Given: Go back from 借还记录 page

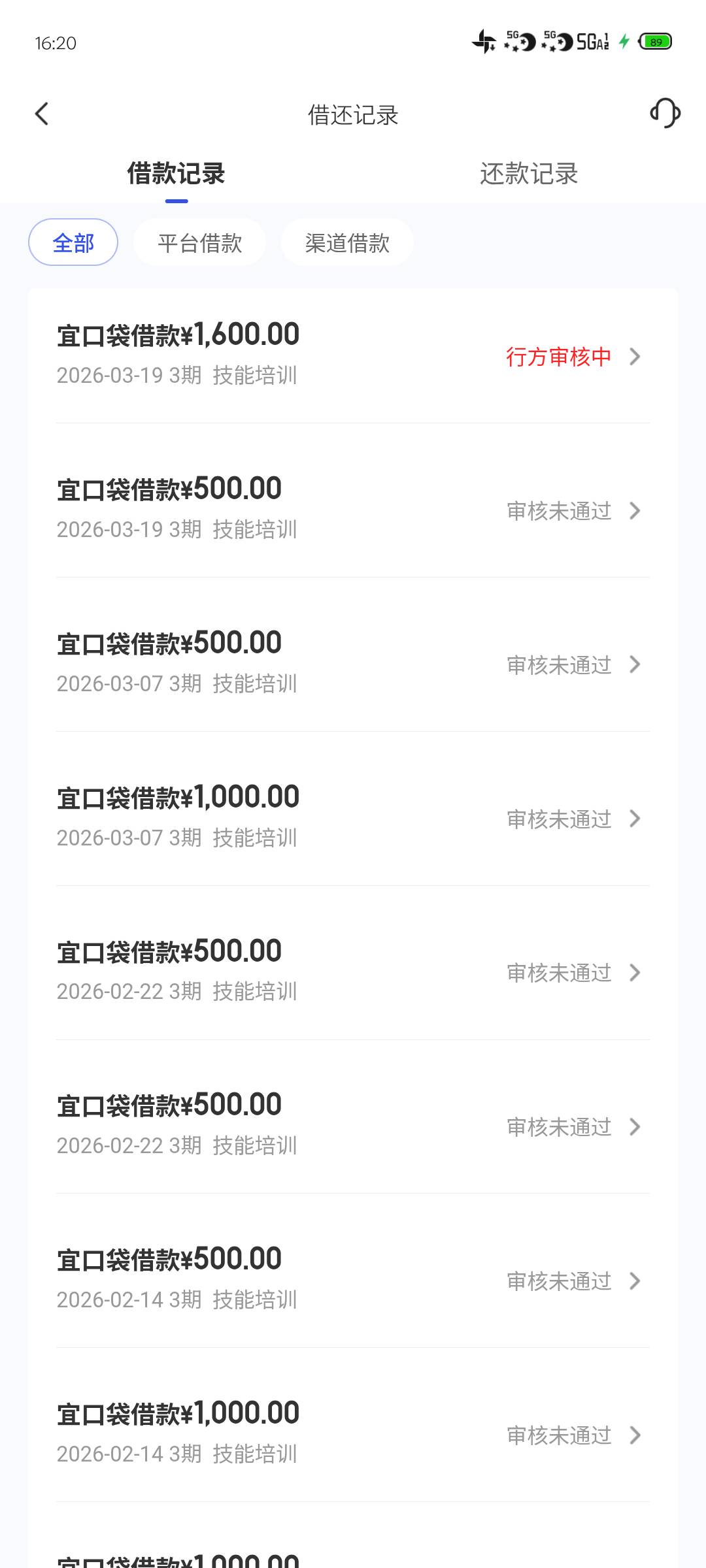Looking at the screenshot, I should click(42, 114).
